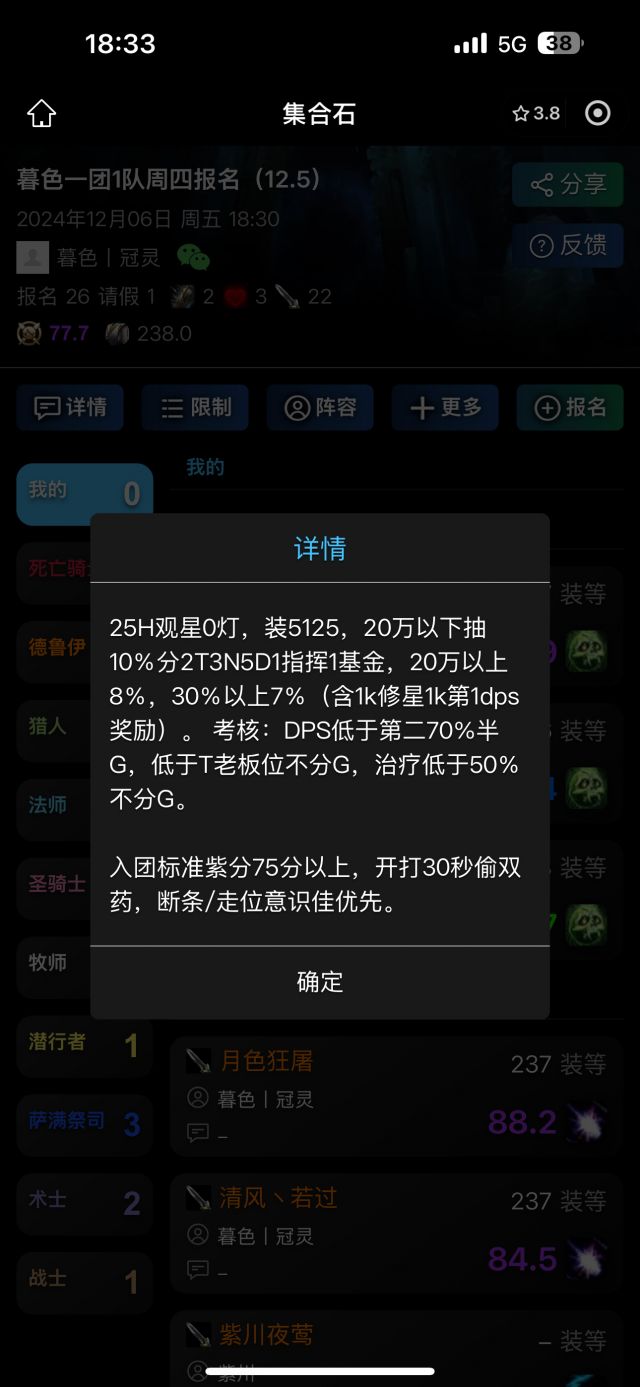This screenshot has width=640, height=1387.
Task: View the 限制 restrictions
Action: [195, 408]
